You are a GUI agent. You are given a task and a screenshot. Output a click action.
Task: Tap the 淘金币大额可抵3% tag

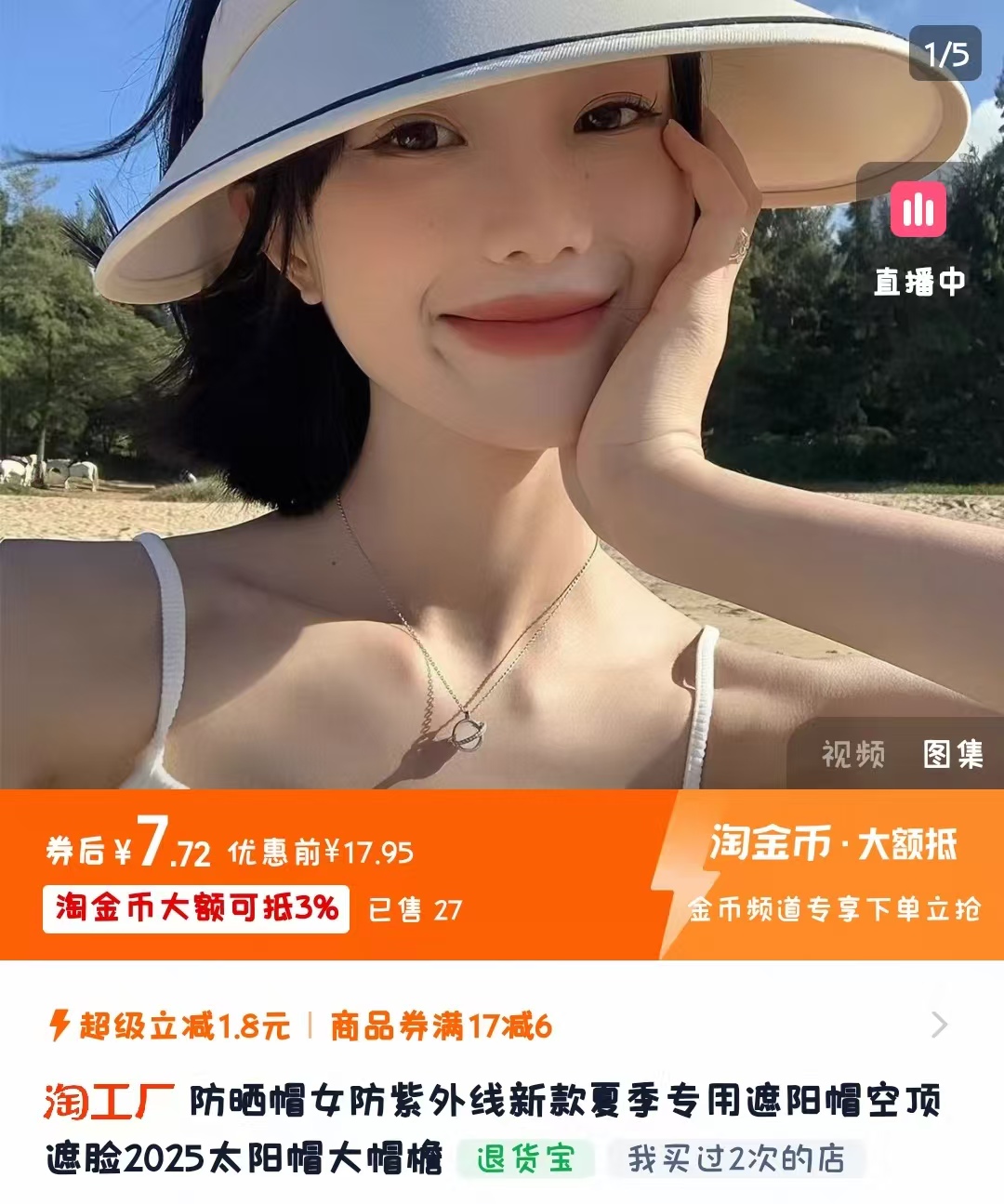[195, 908]
